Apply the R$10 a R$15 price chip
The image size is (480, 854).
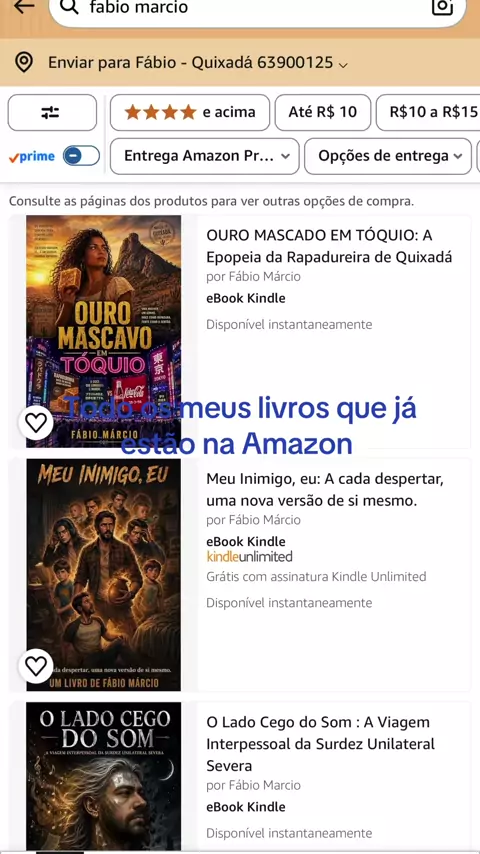[428, 113]
